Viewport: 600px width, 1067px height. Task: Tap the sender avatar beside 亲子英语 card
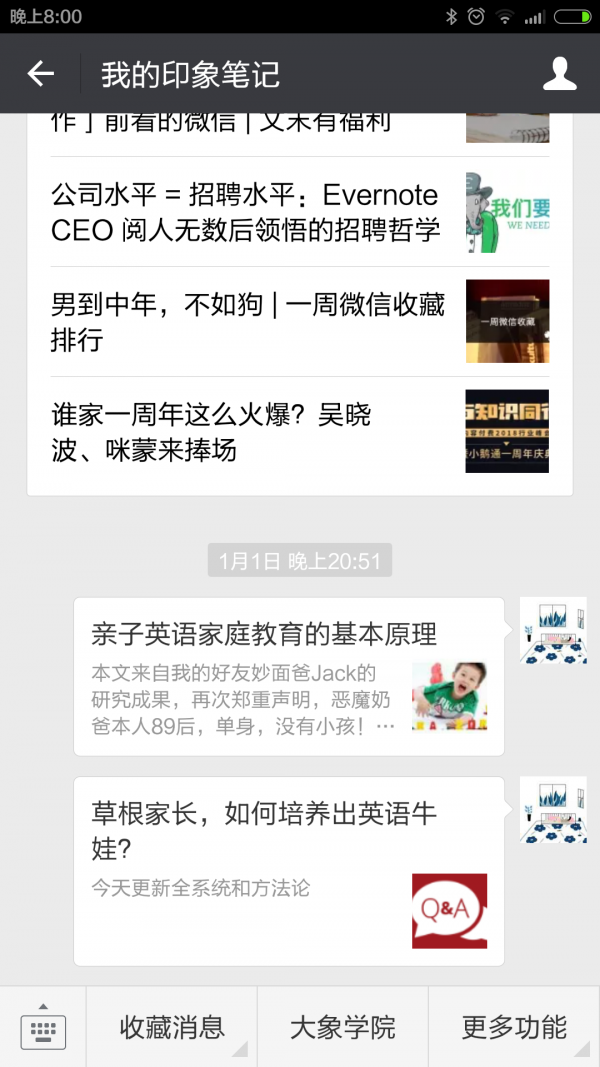pos(553,631)
